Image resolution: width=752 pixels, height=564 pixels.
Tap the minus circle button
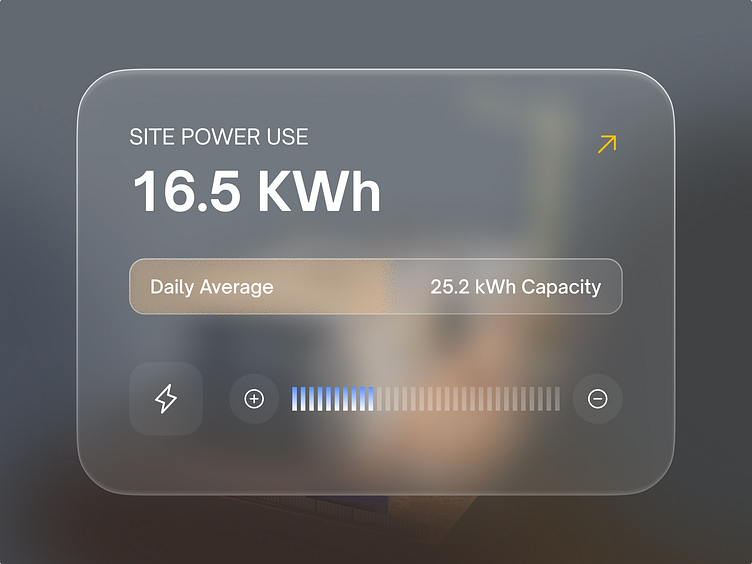click(x=598, y=399)
